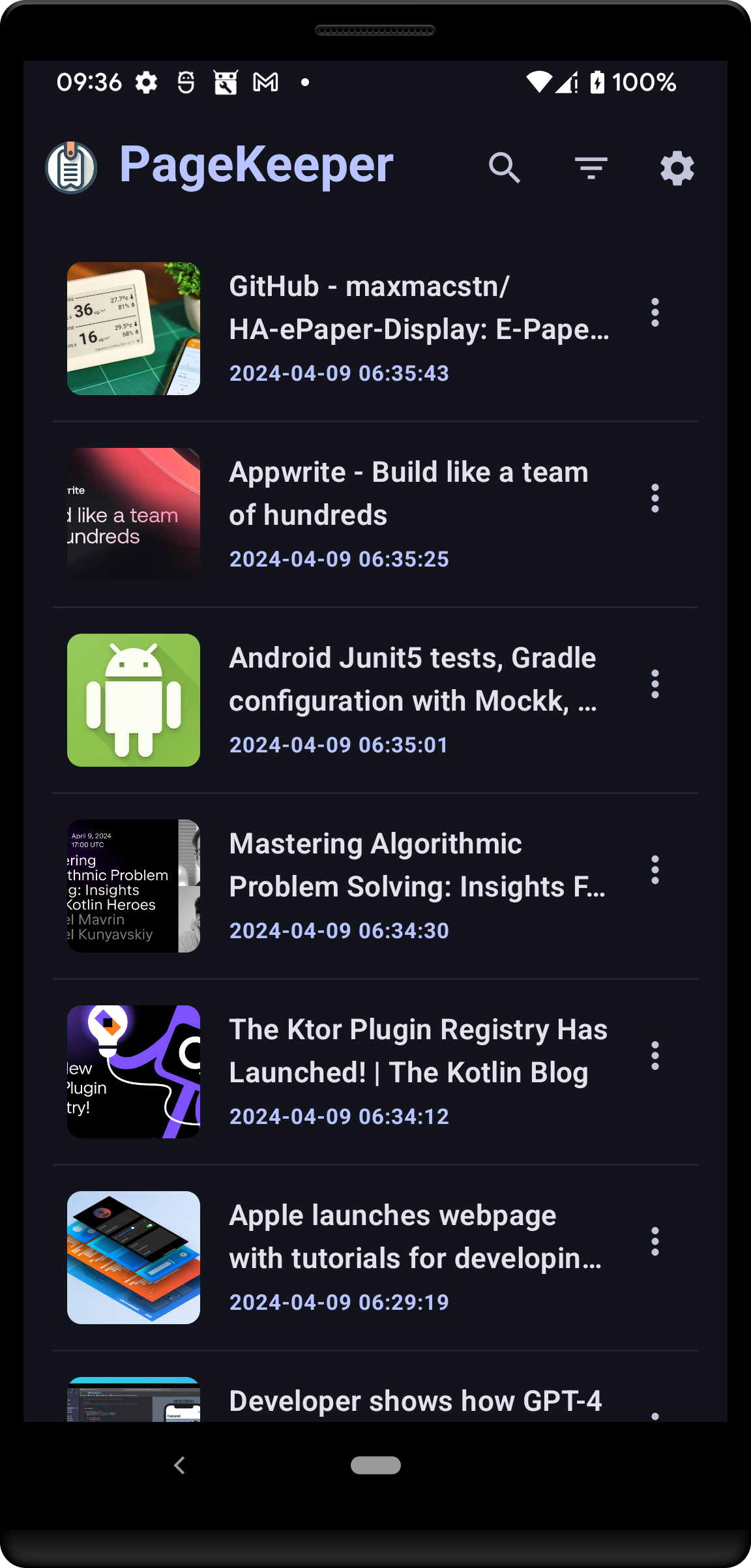This screenshot has width=751, height=1568.
Task: Open search in PageKeeper
Action: (504, 168)
